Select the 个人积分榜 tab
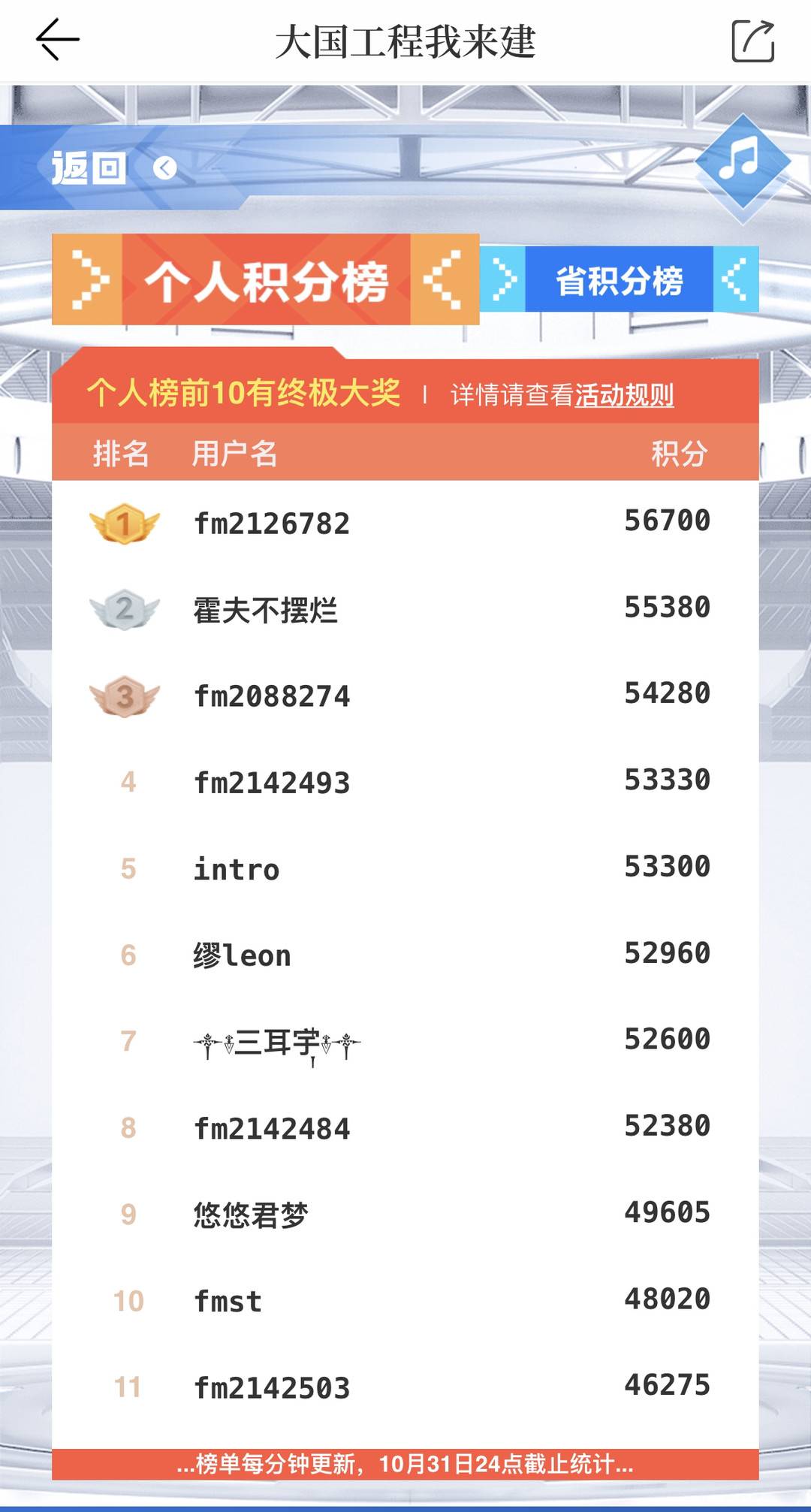 point(266,280)
